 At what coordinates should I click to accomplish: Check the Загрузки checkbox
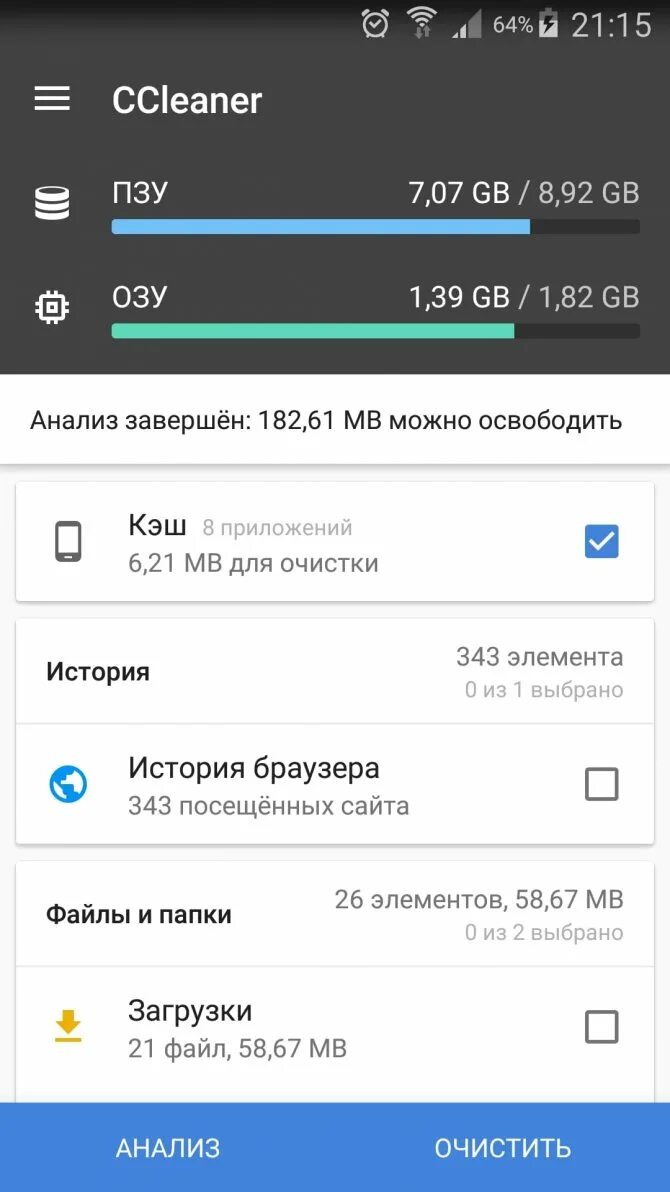(x=601, y=1027)
